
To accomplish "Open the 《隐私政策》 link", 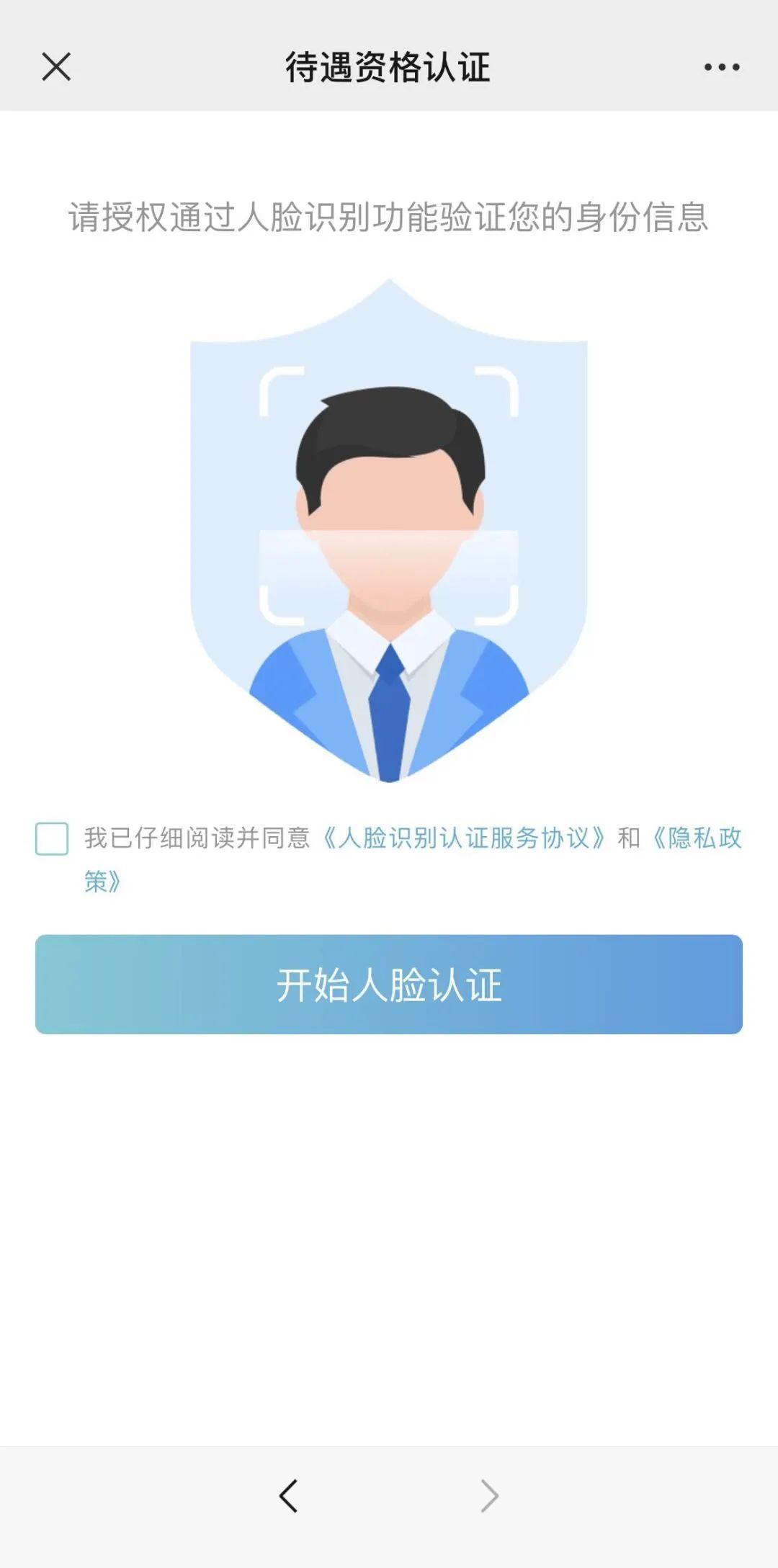I will tap(696, 838).
